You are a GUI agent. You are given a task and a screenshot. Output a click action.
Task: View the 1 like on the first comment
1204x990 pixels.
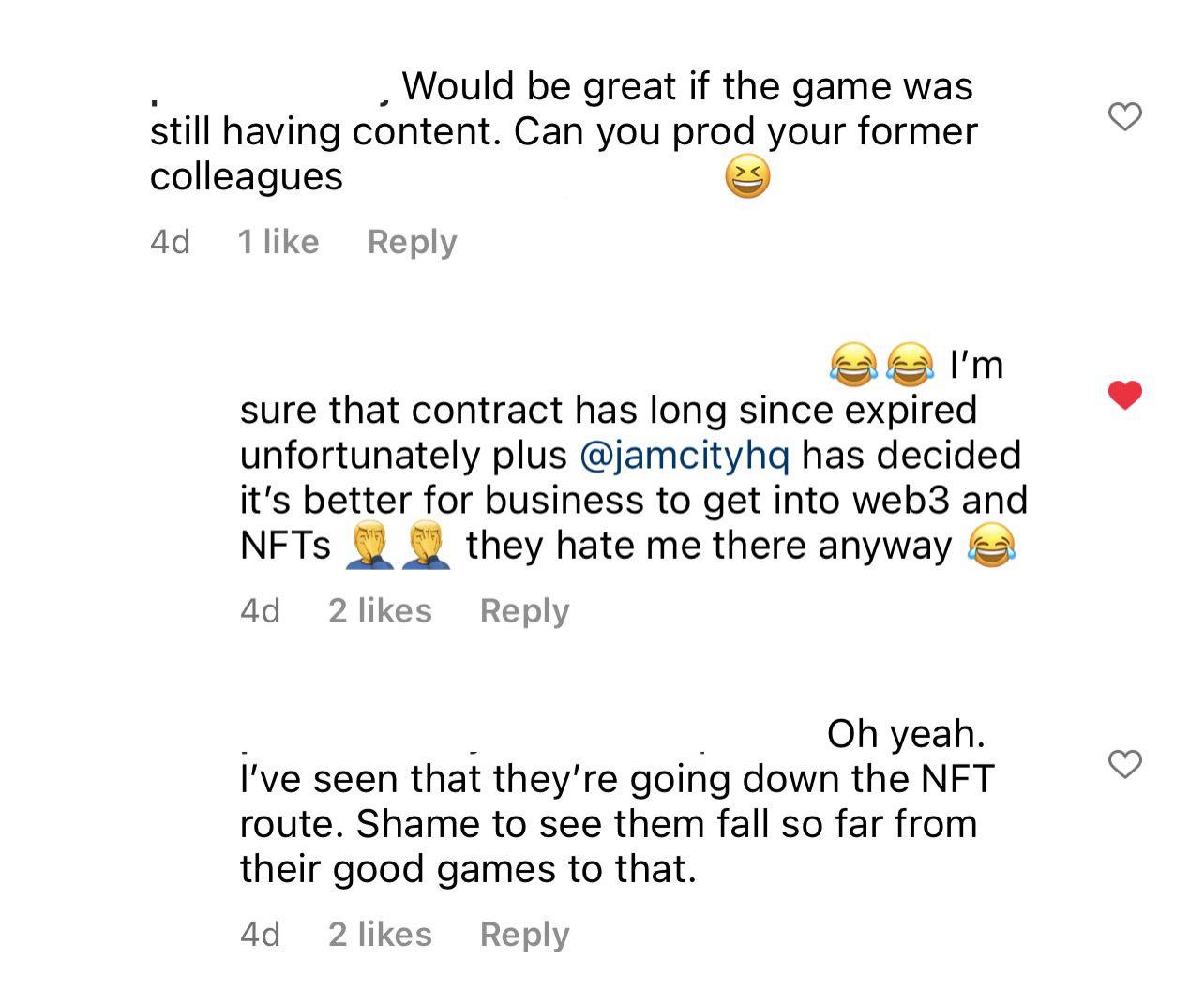point(278,242)
